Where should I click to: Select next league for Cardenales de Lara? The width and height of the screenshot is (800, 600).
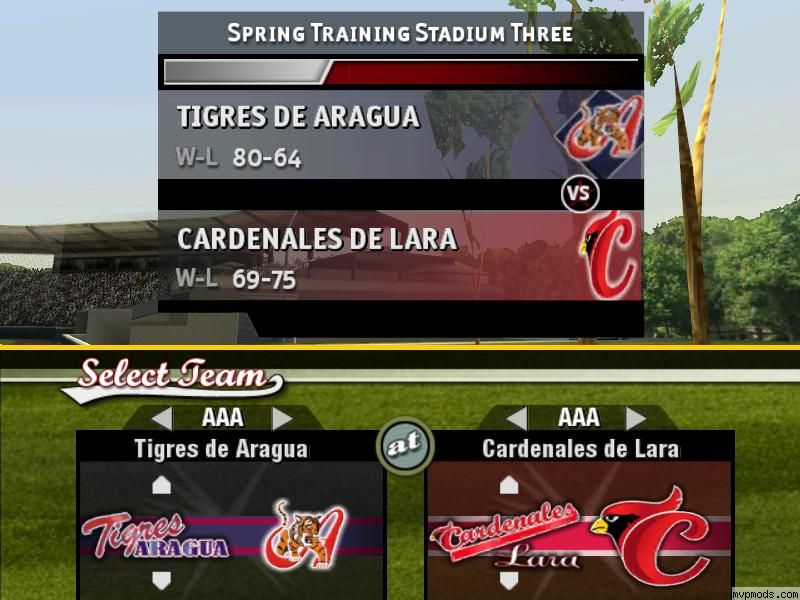coord(637,418)
